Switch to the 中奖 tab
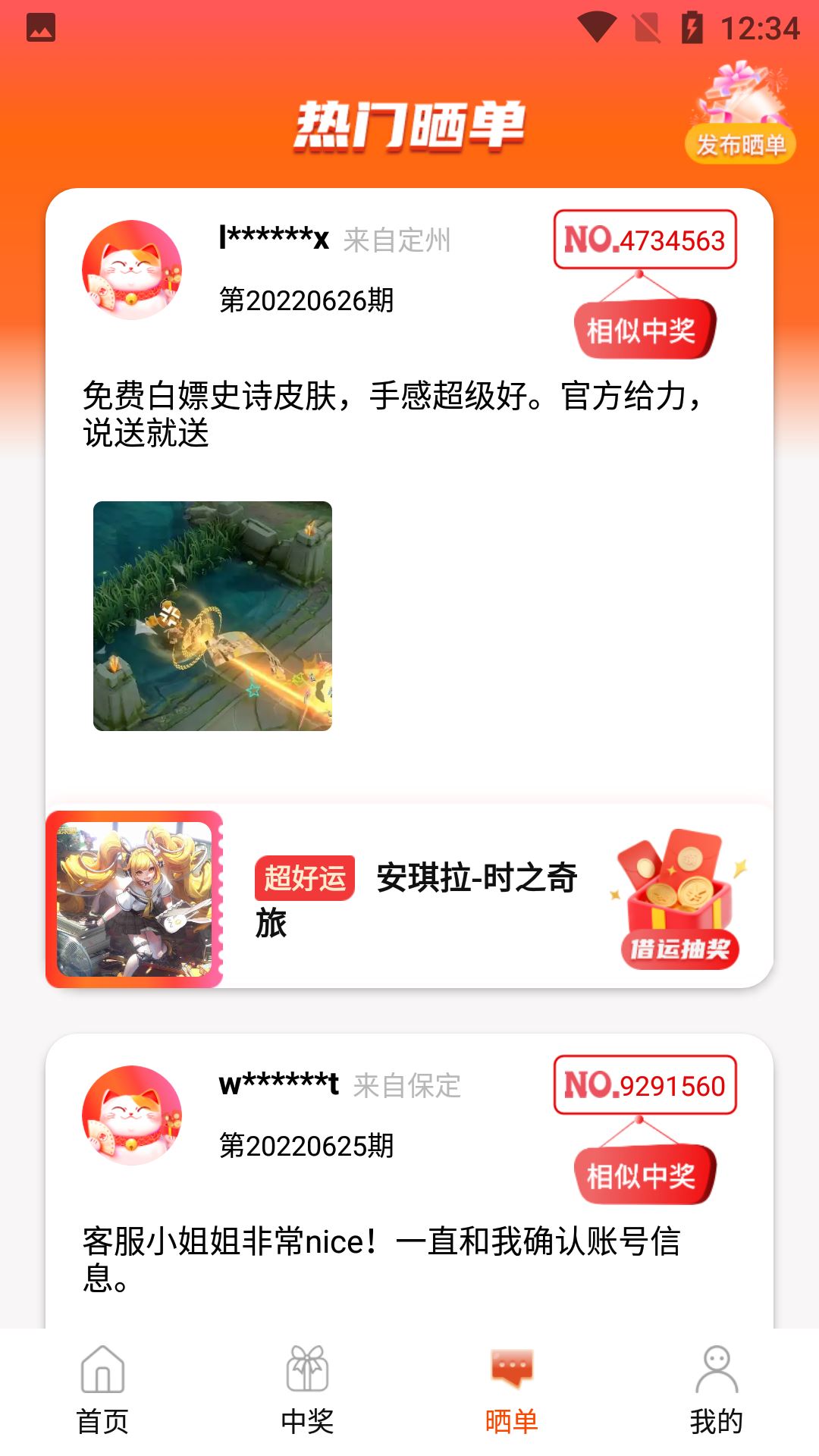Image resolution: width=819 pixels, height=1456 pixels. click(x=307, y=1391)
